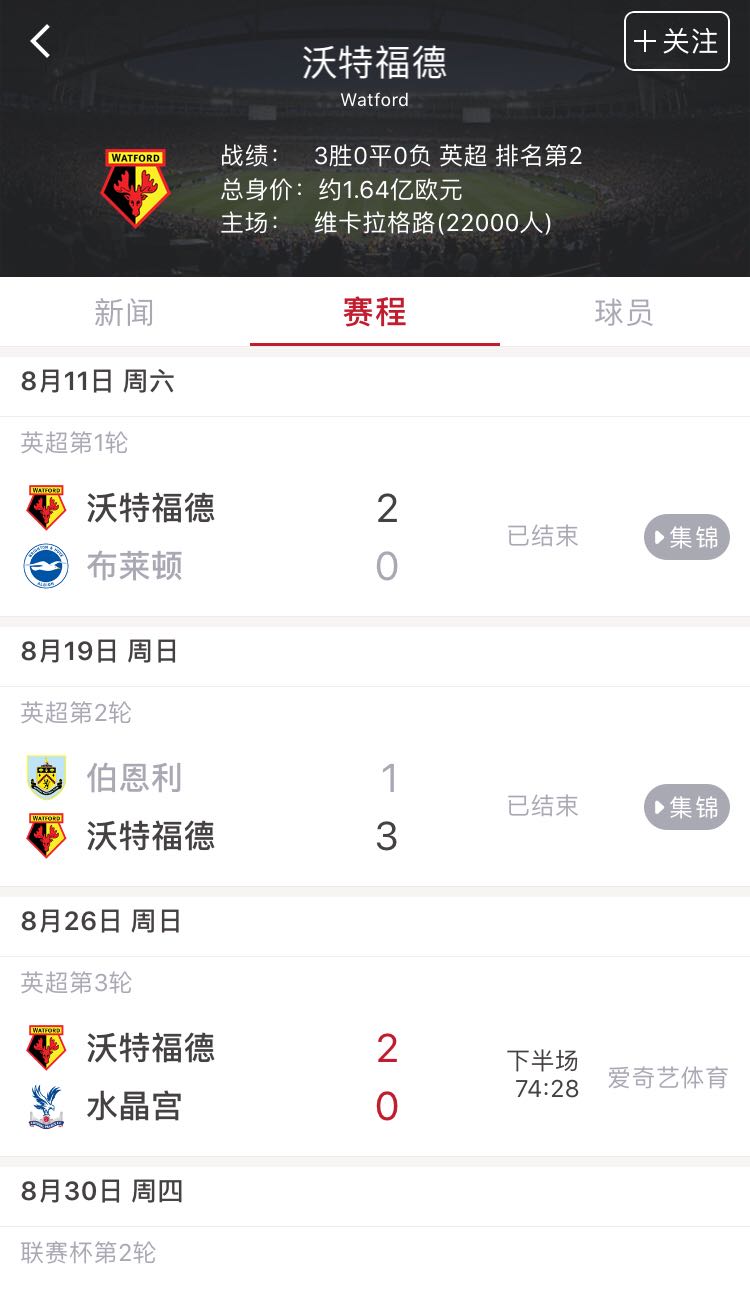This screenshot has height=1291, width=750.
Task: Play 集锦 highlights for 伯恩利 vs Watford
Action: 686,807
